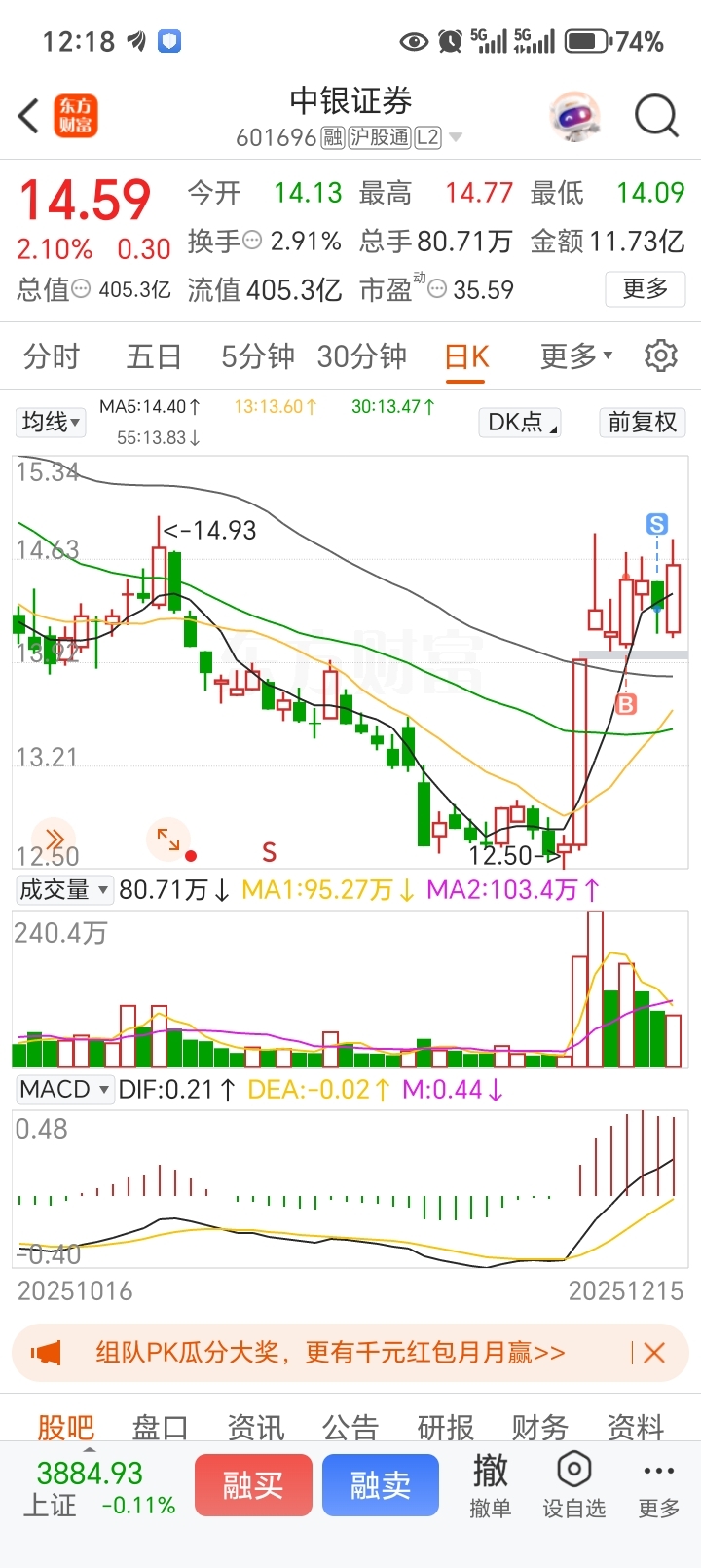Open the search magnifier icon
701x1568 pixels.
655,116
